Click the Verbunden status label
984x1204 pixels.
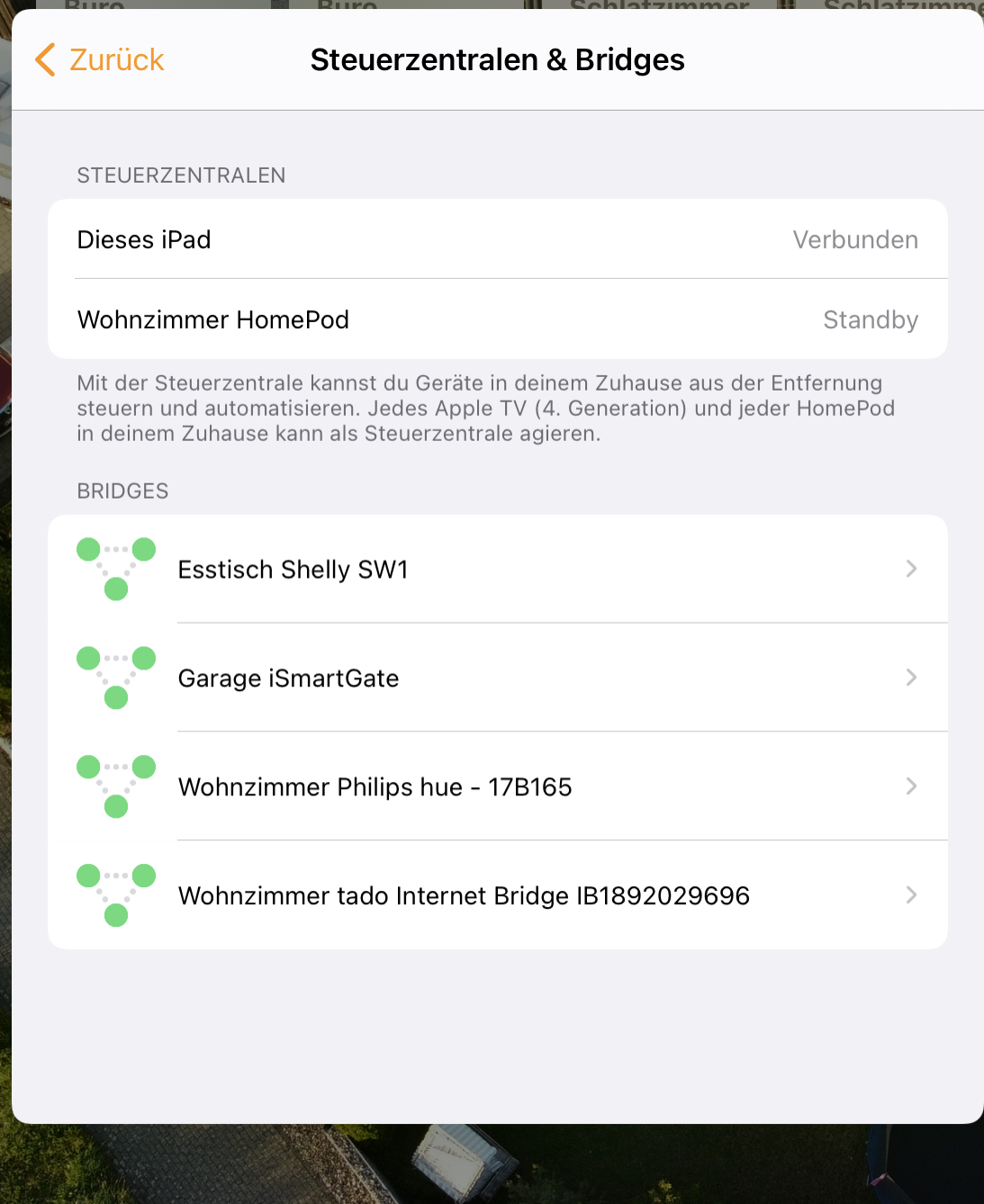coord(855,239)
